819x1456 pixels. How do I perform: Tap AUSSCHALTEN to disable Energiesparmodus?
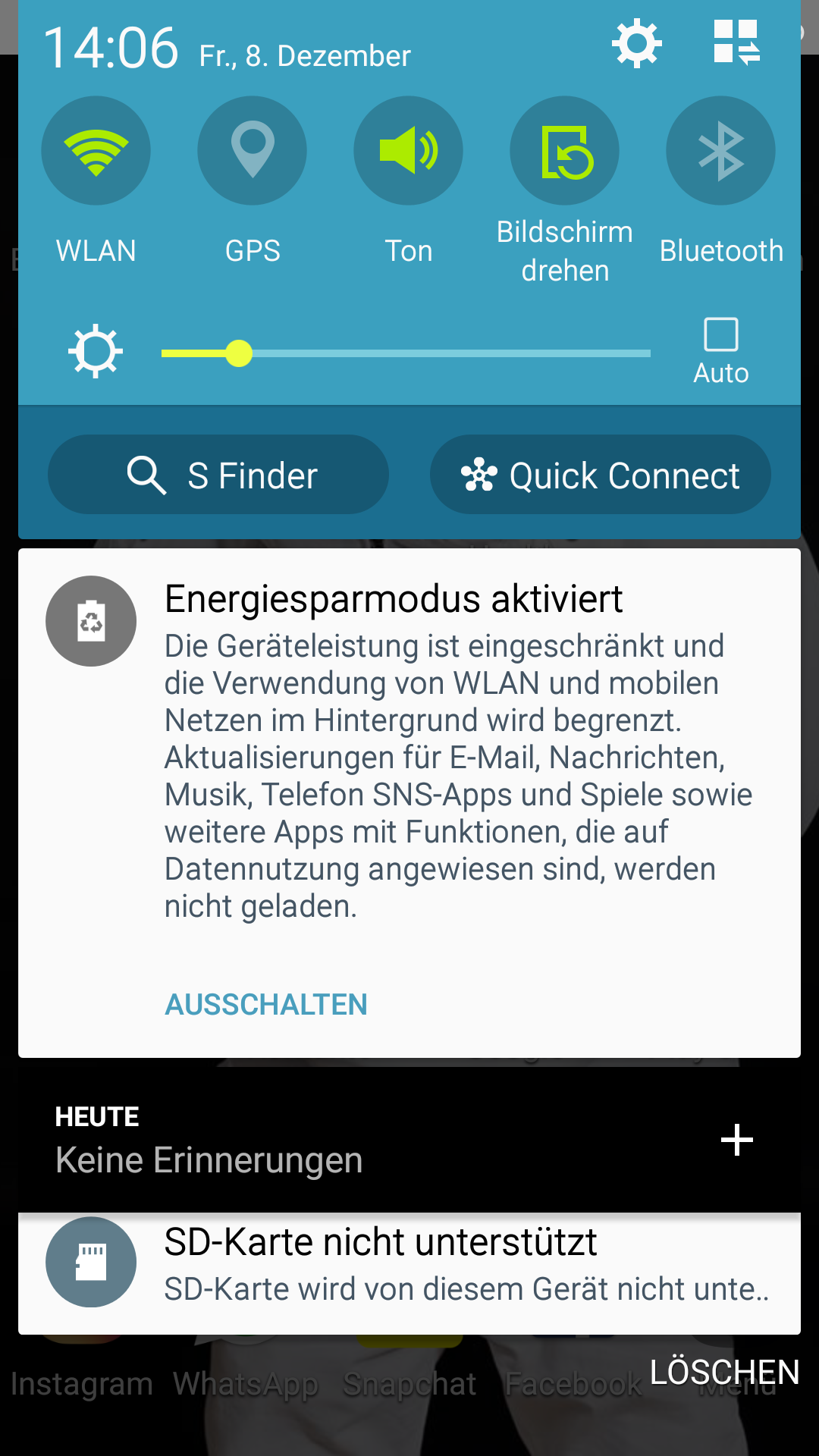point(266,1005)
